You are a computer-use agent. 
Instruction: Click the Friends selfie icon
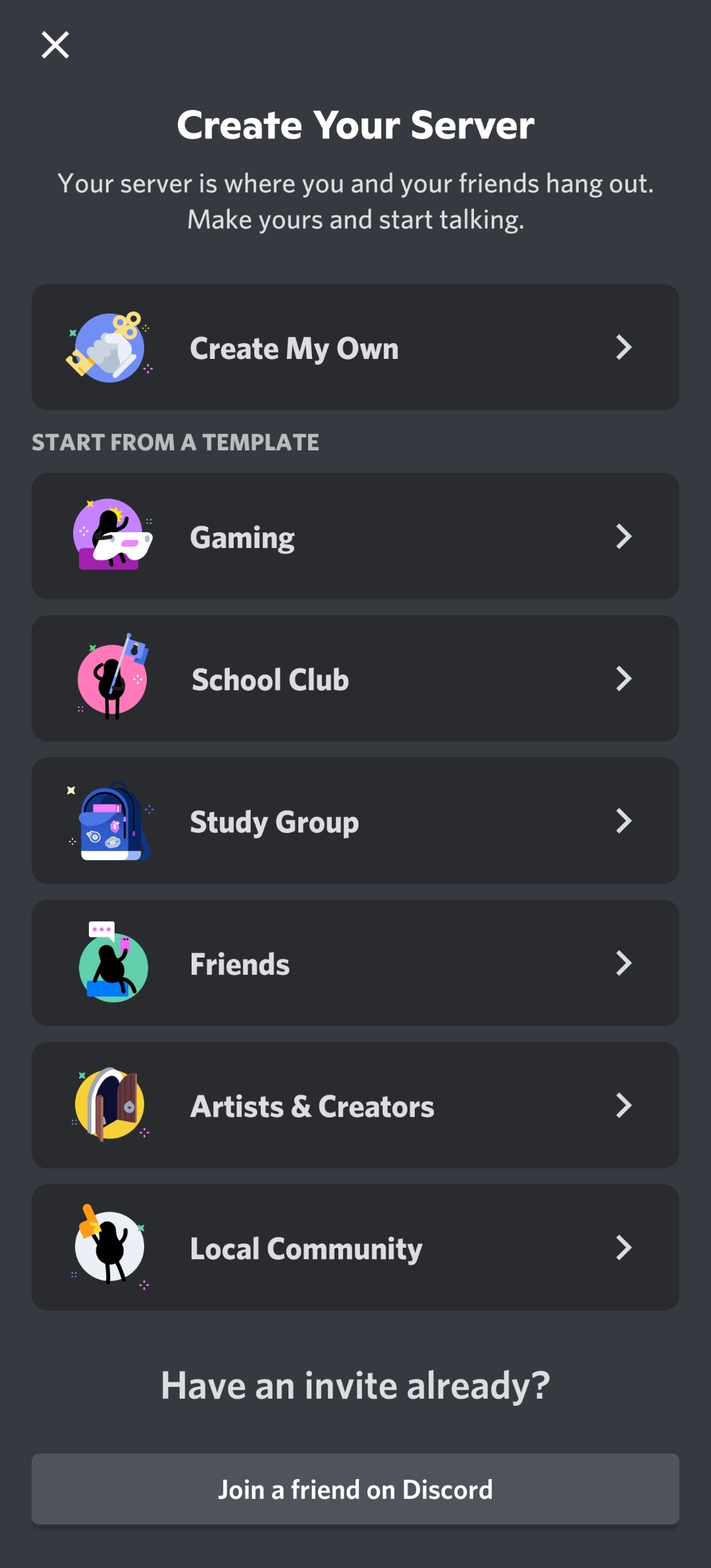coord(112,963)
